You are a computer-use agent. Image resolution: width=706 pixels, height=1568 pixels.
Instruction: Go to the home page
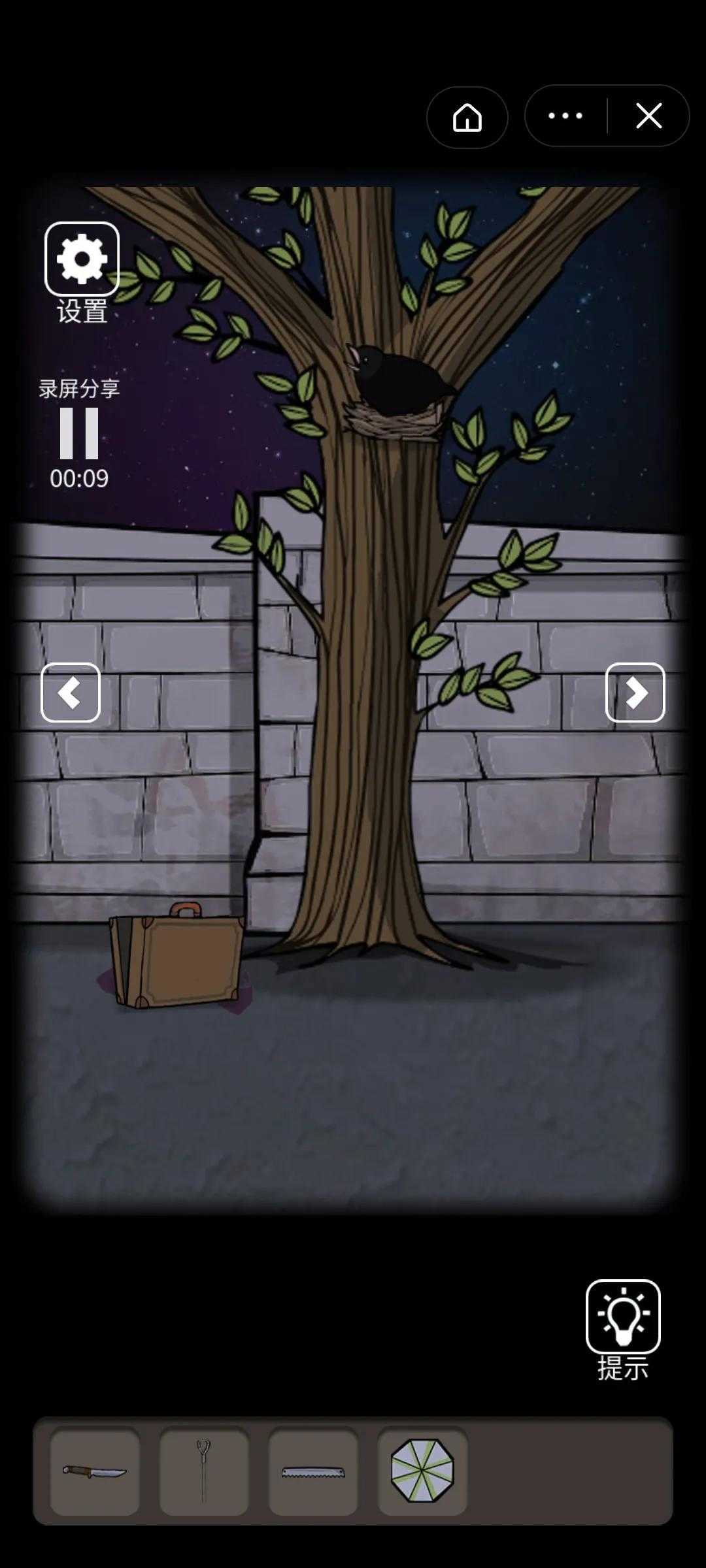click(x=467, y=118)
